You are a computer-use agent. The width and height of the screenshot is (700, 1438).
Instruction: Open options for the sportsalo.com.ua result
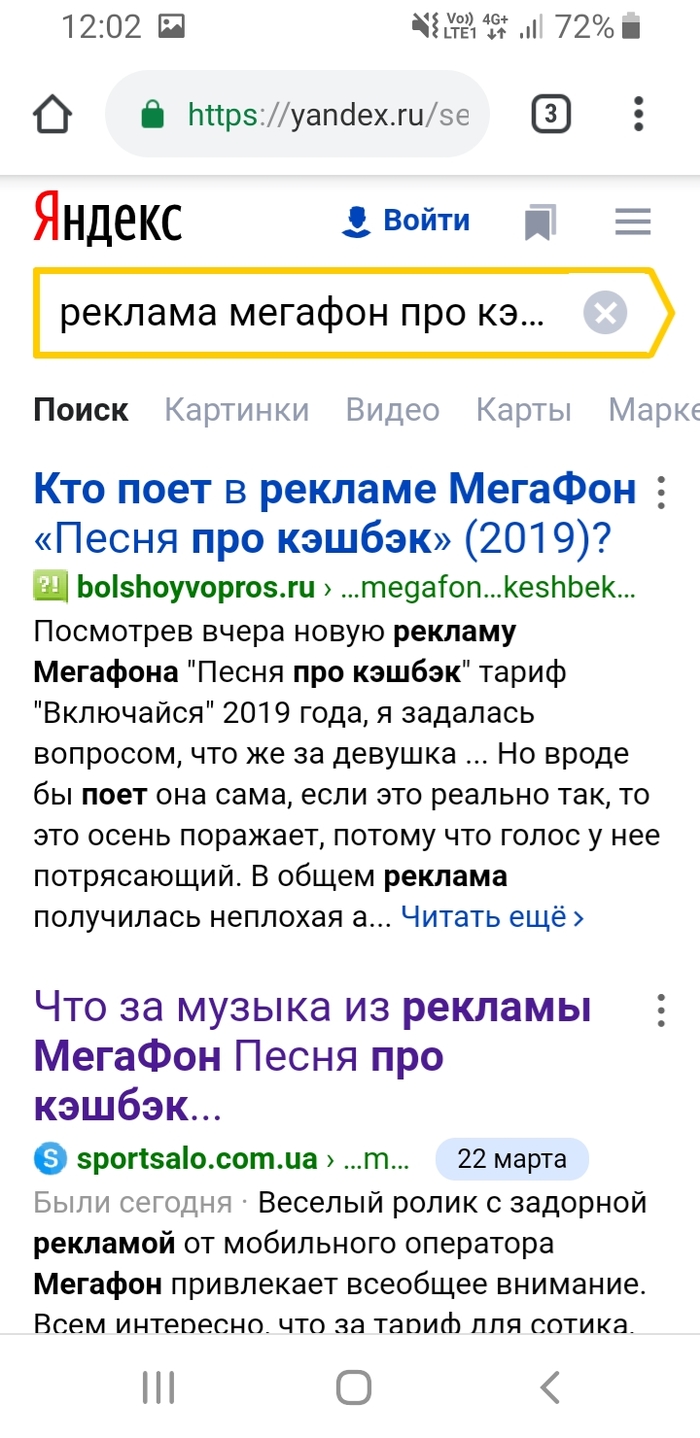pos(660,1011)
